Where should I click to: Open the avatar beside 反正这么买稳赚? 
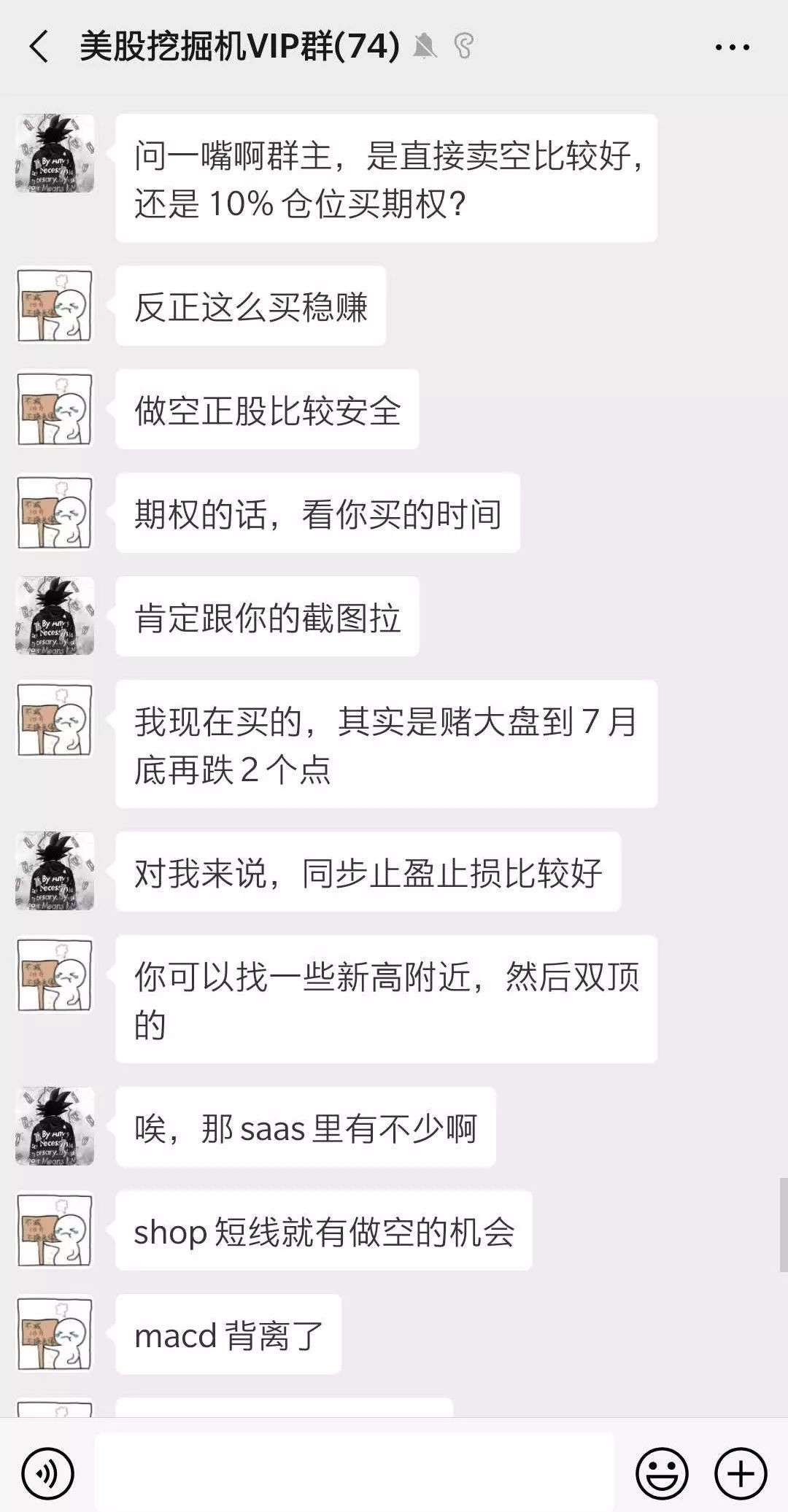click(x=55, y=305)
